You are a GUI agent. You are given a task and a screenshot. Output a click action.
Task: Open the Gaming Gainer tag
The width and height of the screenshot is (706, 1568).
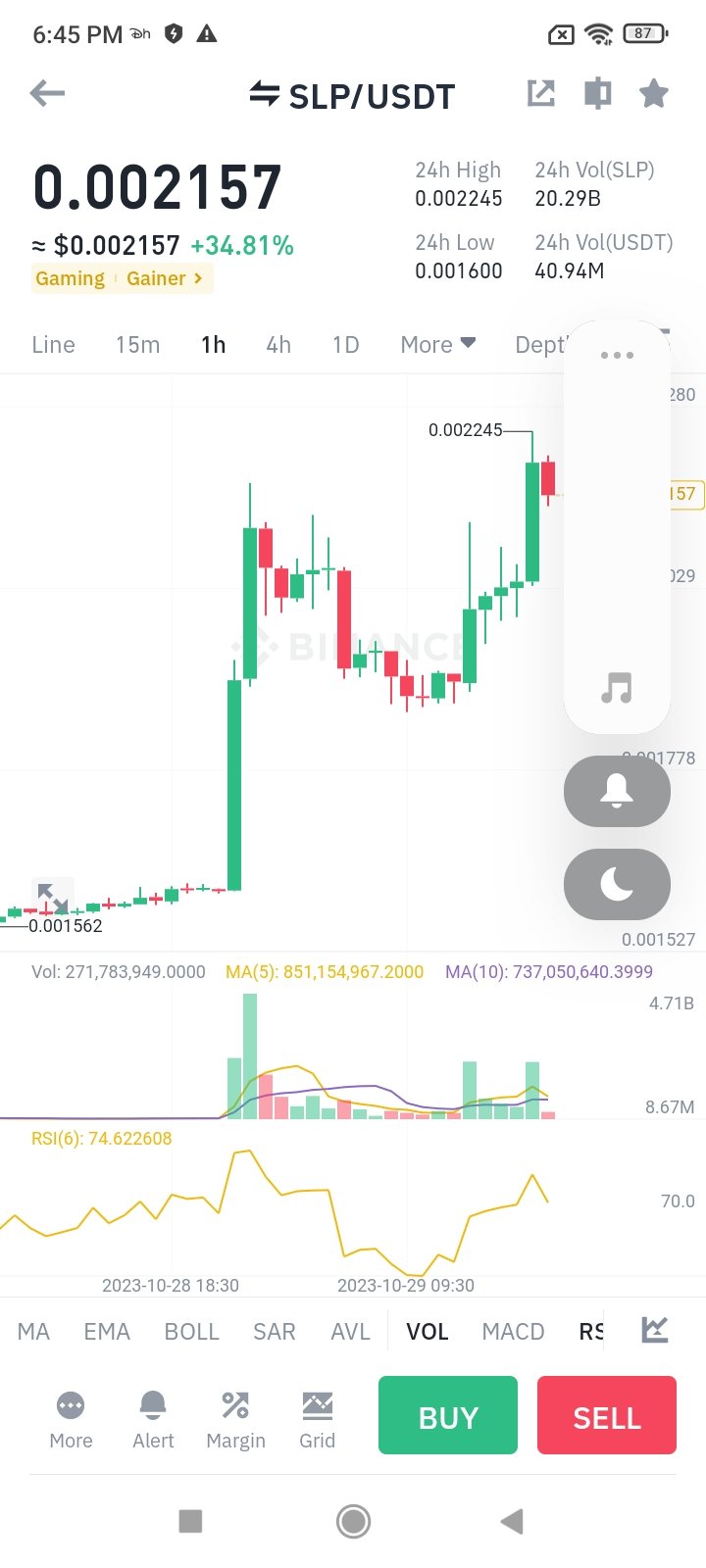click(123, 278)
